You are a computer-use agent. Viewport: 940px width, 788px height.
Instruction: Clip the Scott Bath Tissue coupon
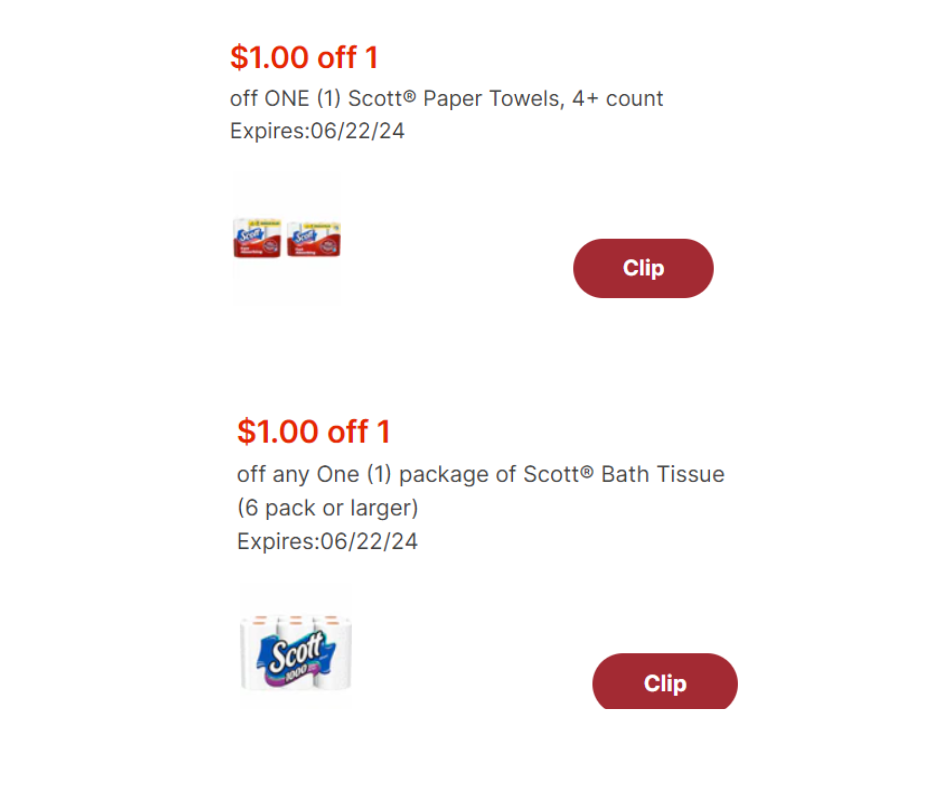tap(664, 683)
